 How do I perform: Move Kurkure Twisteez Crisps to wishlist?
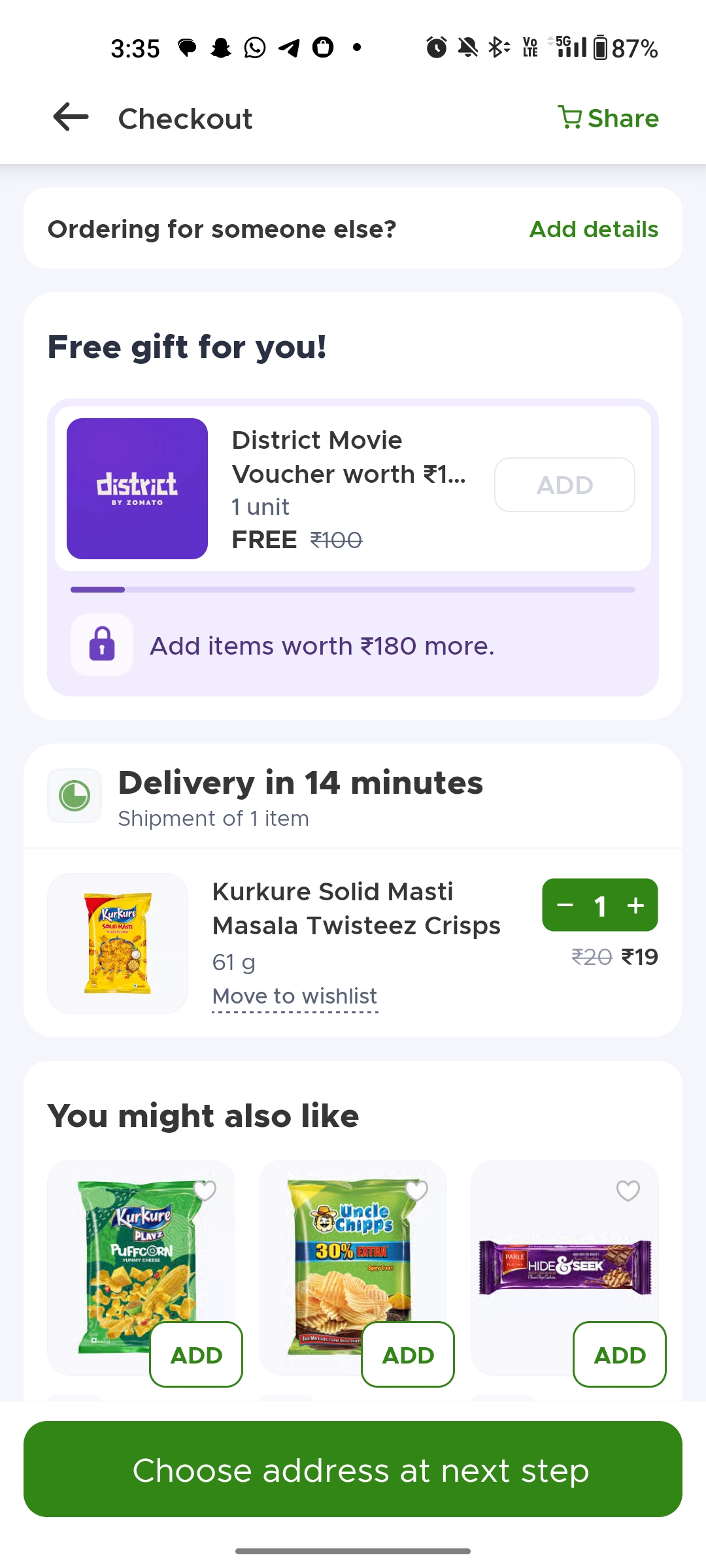(295, 996)
